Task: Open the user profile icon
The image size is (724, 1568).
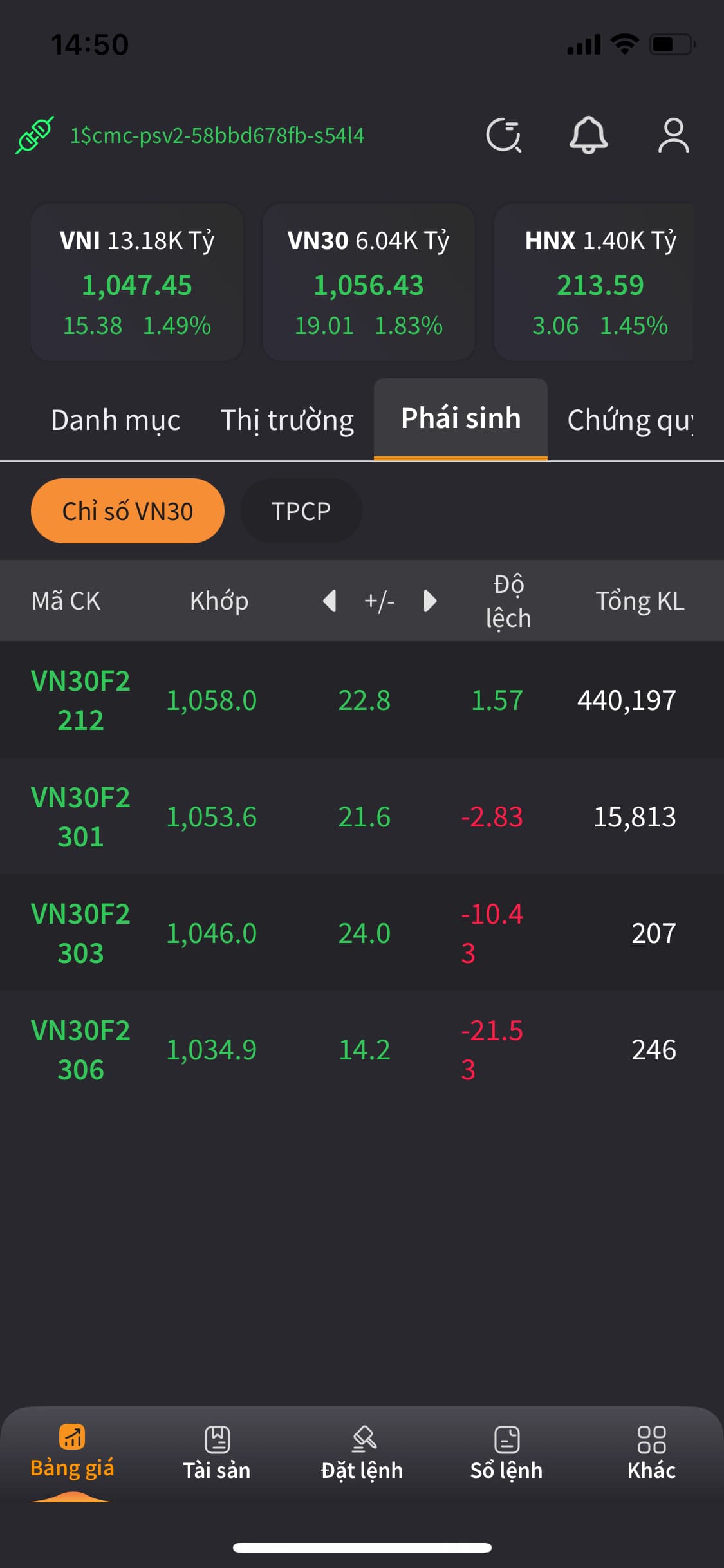Action: tap(673, 135)
